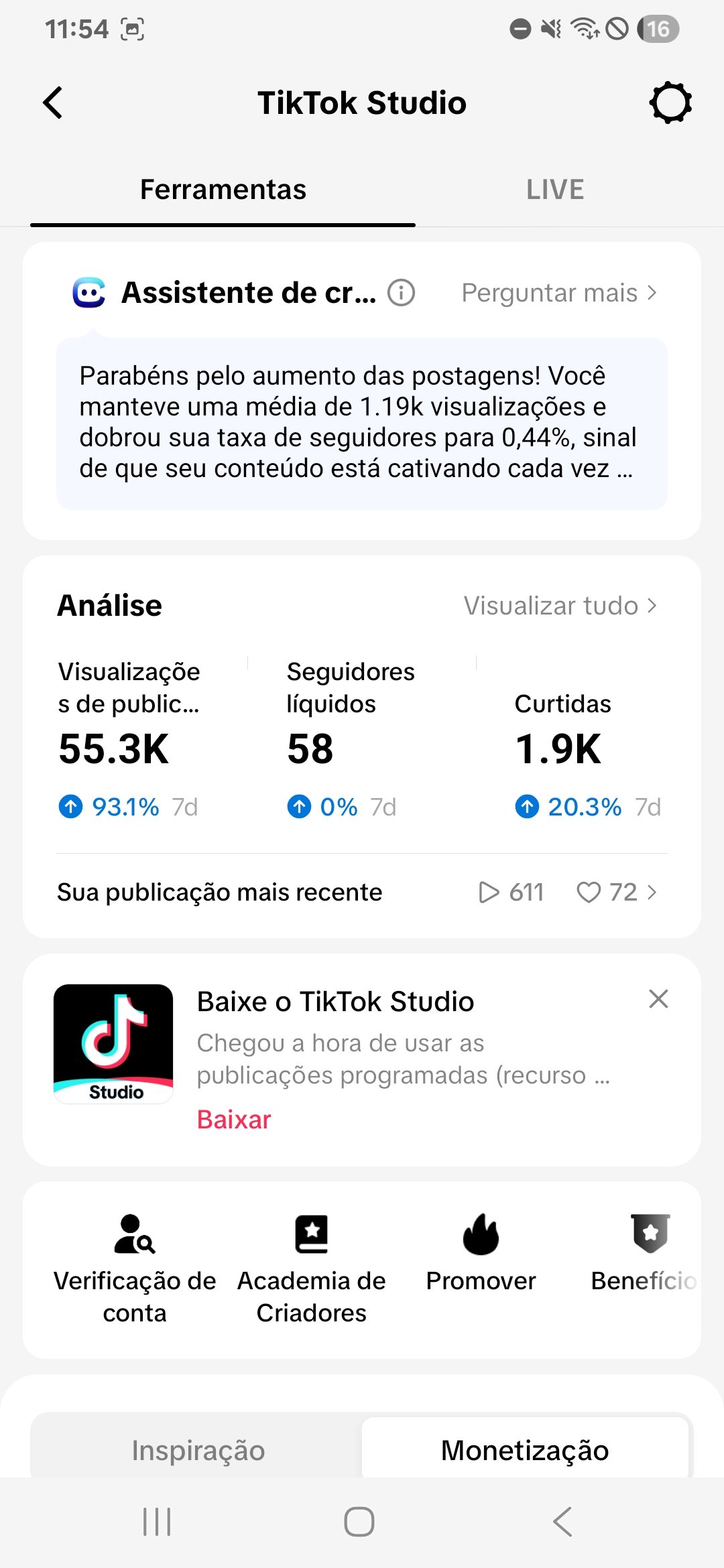Open the Promover tool
Viewport: 724px width, 1568px height.
point(481,1253)
